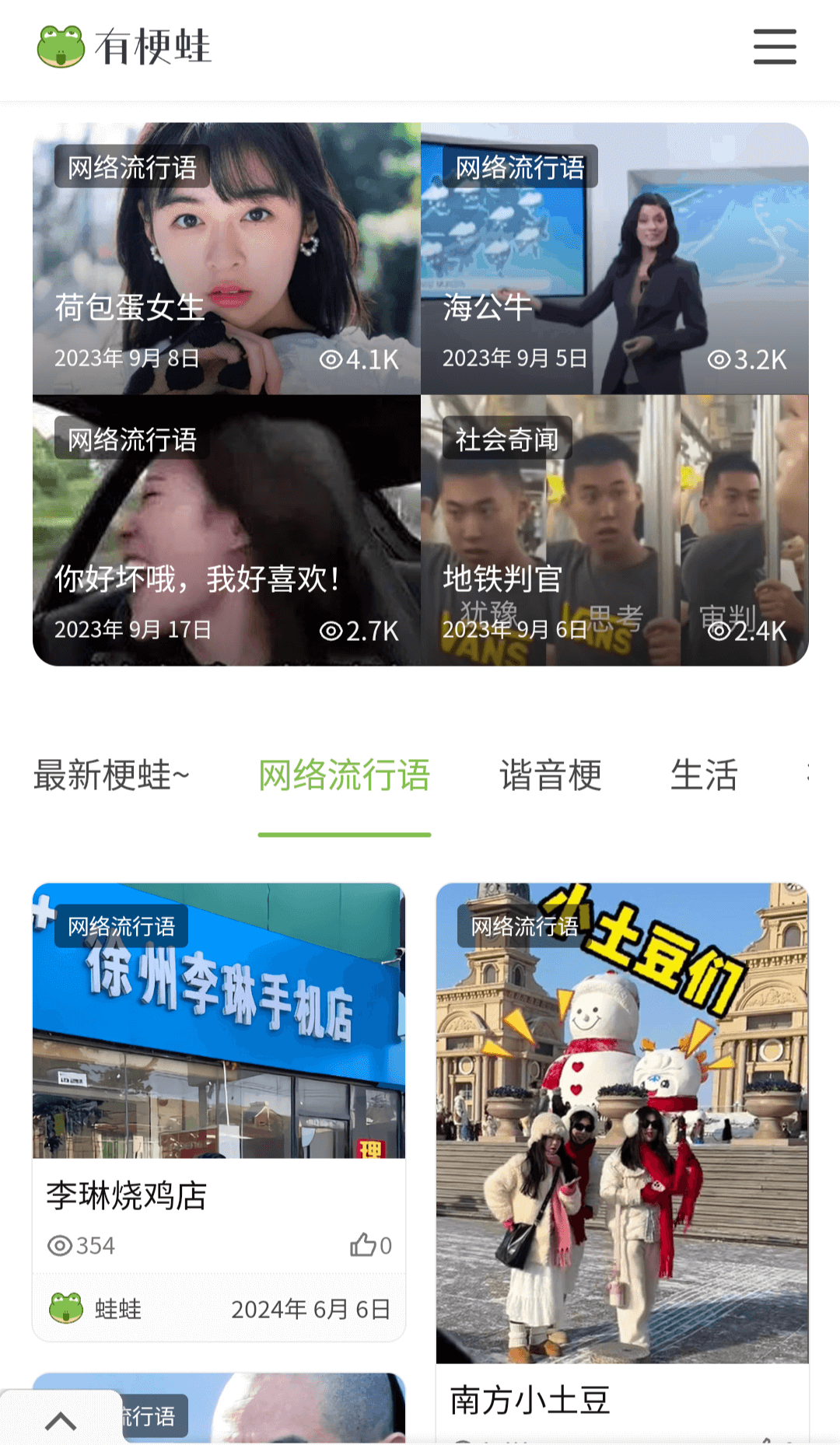Switch to the 谐音梗 tab
Image resolution: width=840 pixels, height=1445 pixels.
click(550, 775)
